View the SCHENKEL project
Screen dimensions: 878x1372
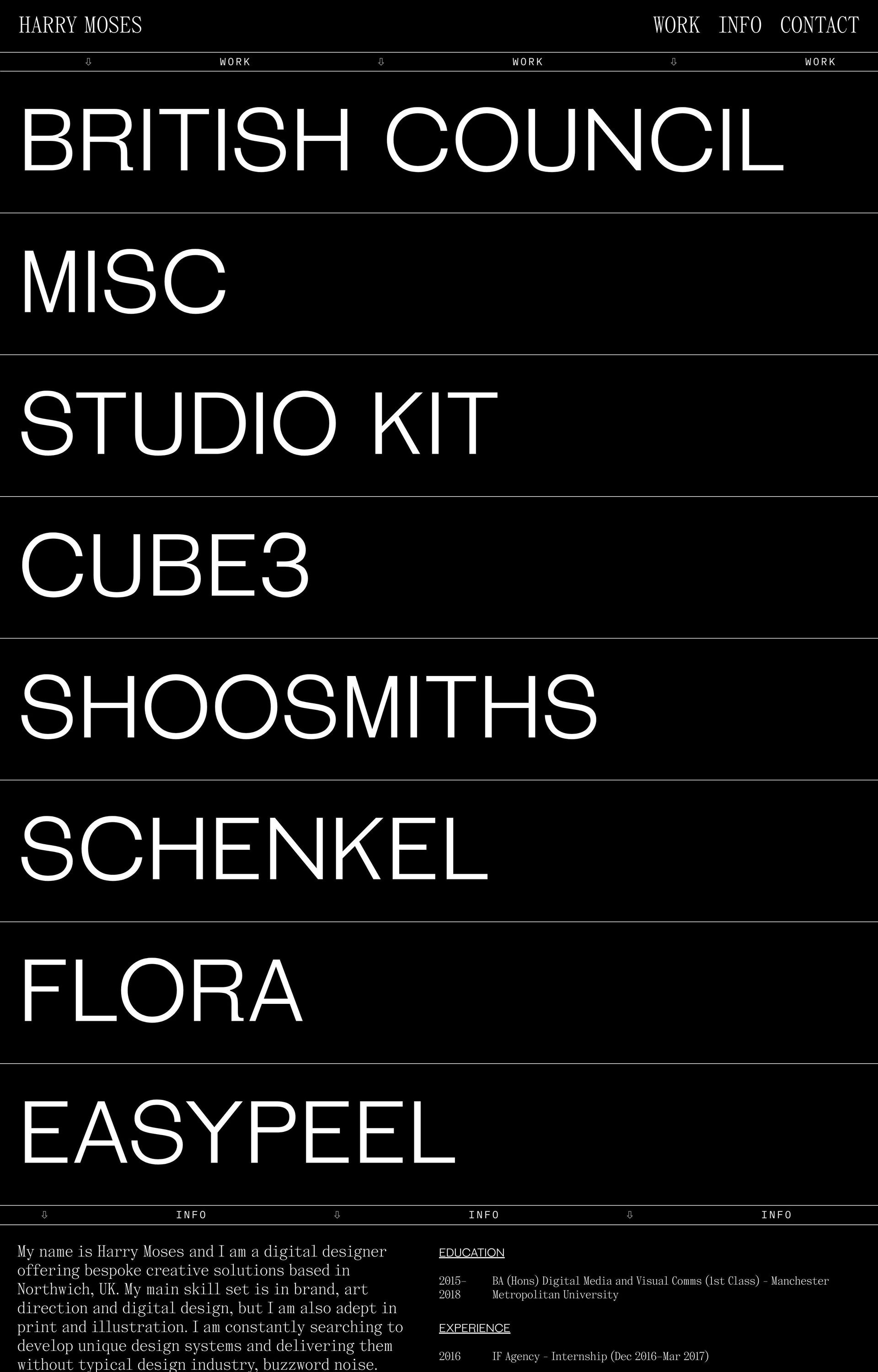pos(254,849)
